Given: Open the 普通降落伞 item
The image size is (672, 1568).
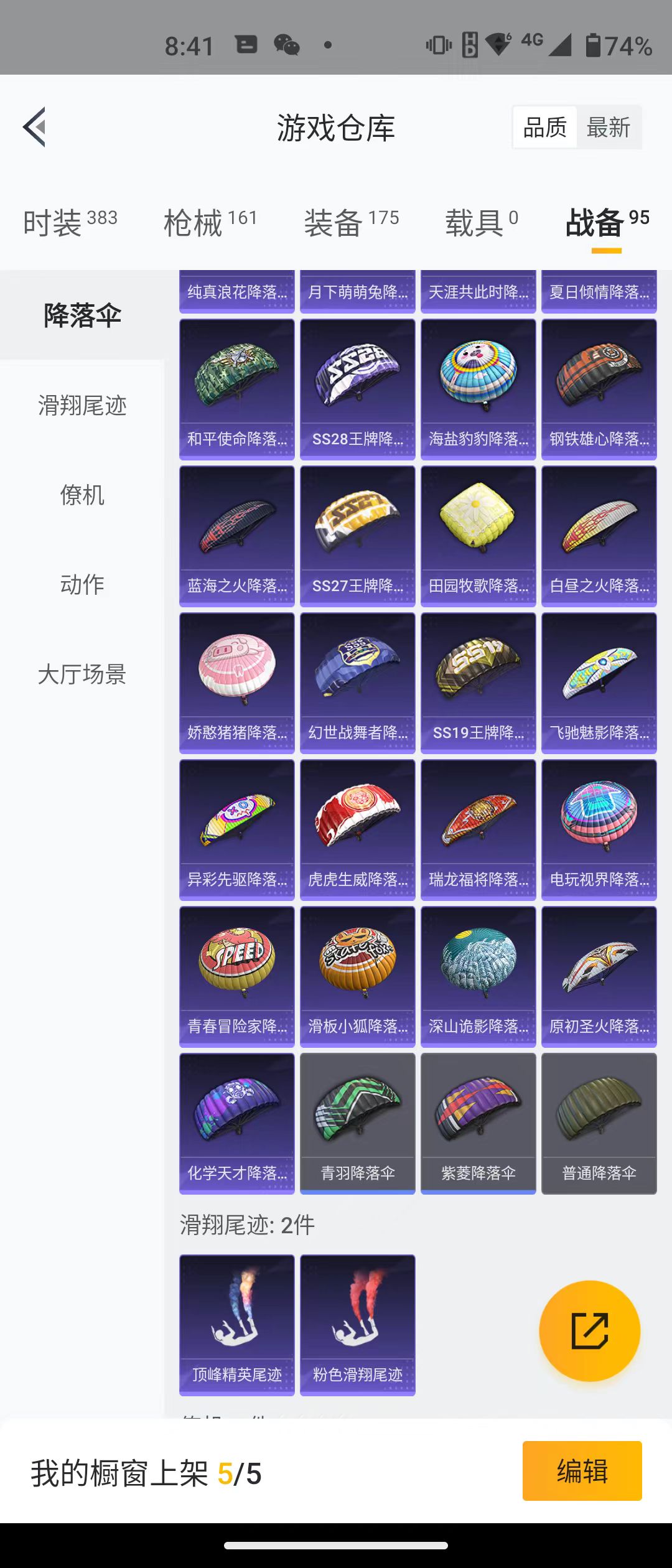Looking at the screenshot, I should (599, 1124).
